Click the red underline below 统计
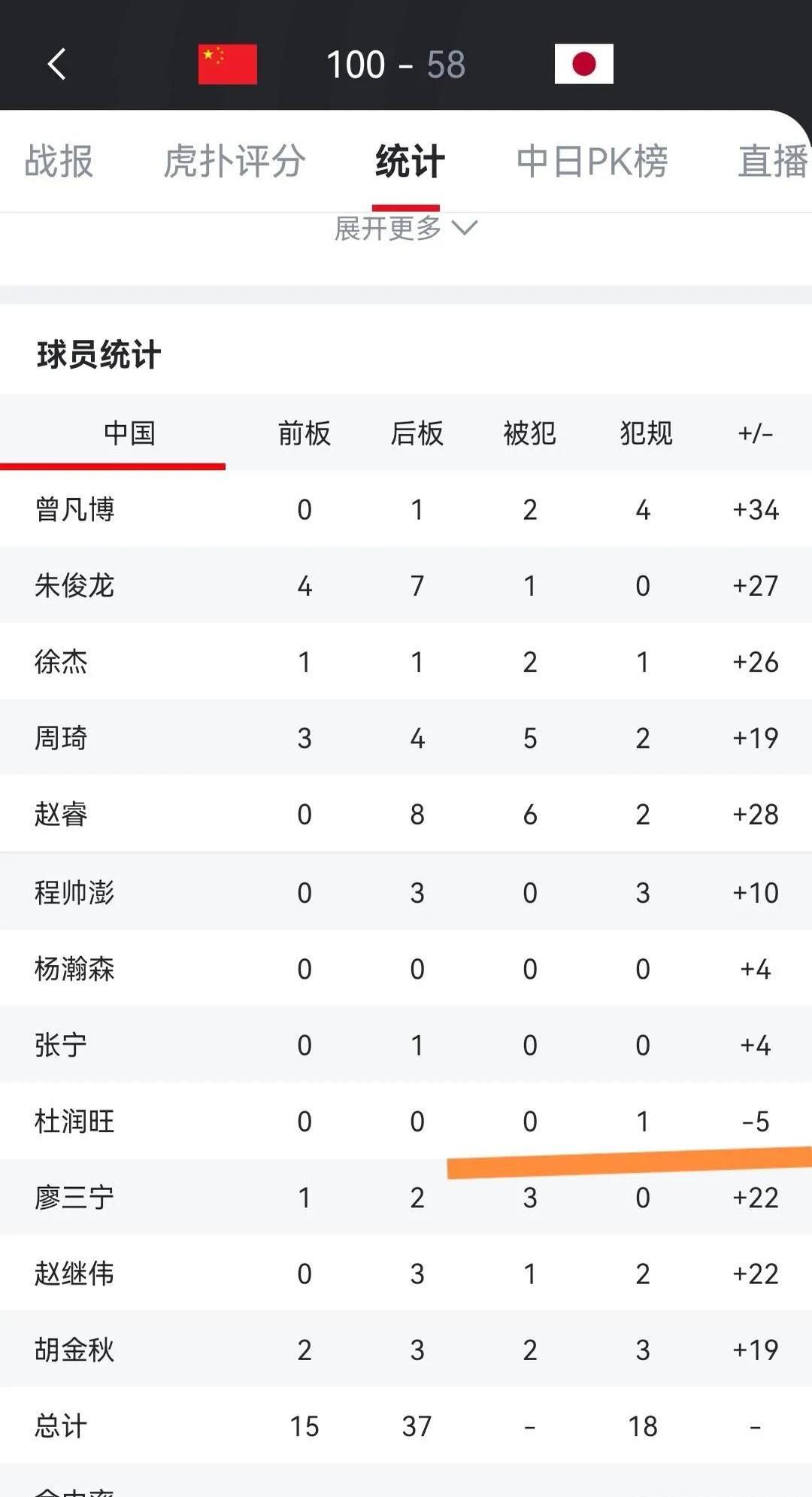 tap(407, 202)
